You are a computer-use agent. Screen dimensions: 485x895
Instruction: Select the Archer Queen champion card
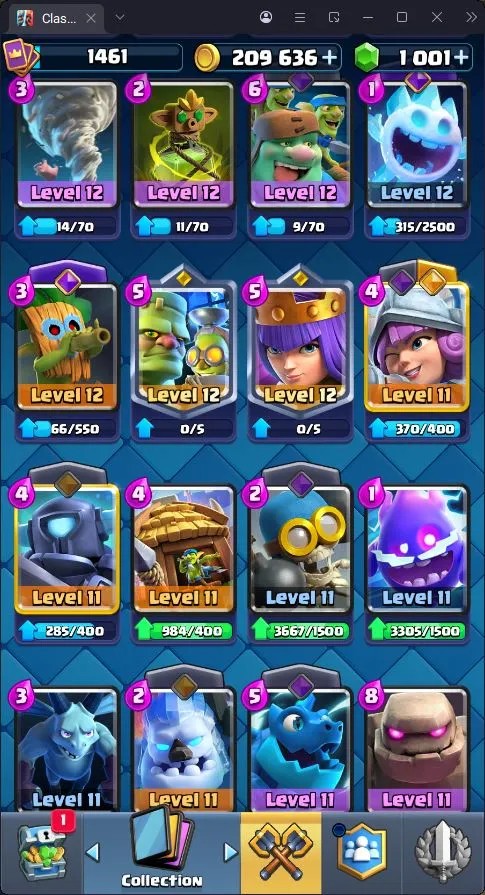coord(300,349)
